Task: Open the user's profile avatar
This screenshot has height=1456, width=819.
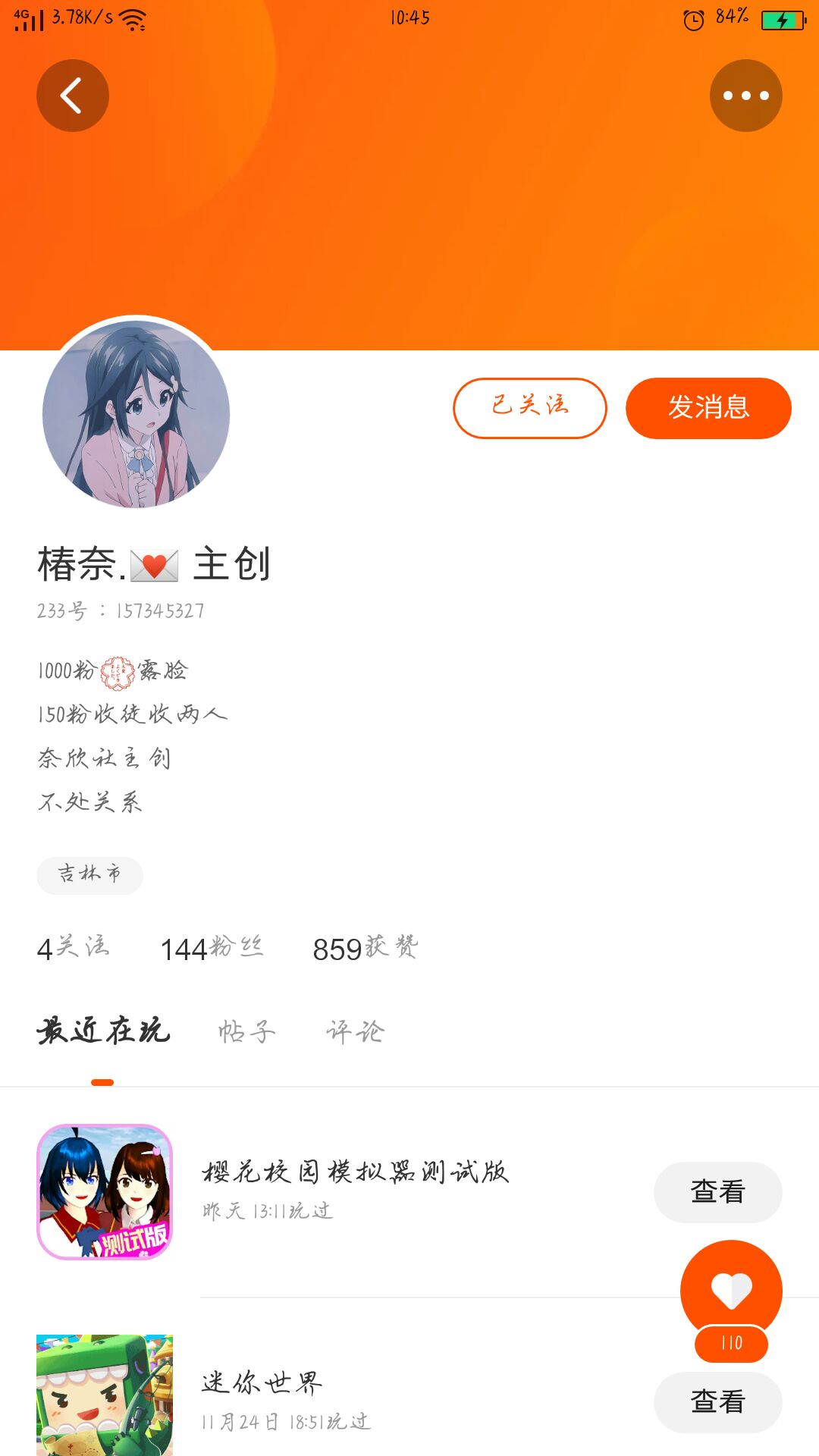Action: [136, 413]
